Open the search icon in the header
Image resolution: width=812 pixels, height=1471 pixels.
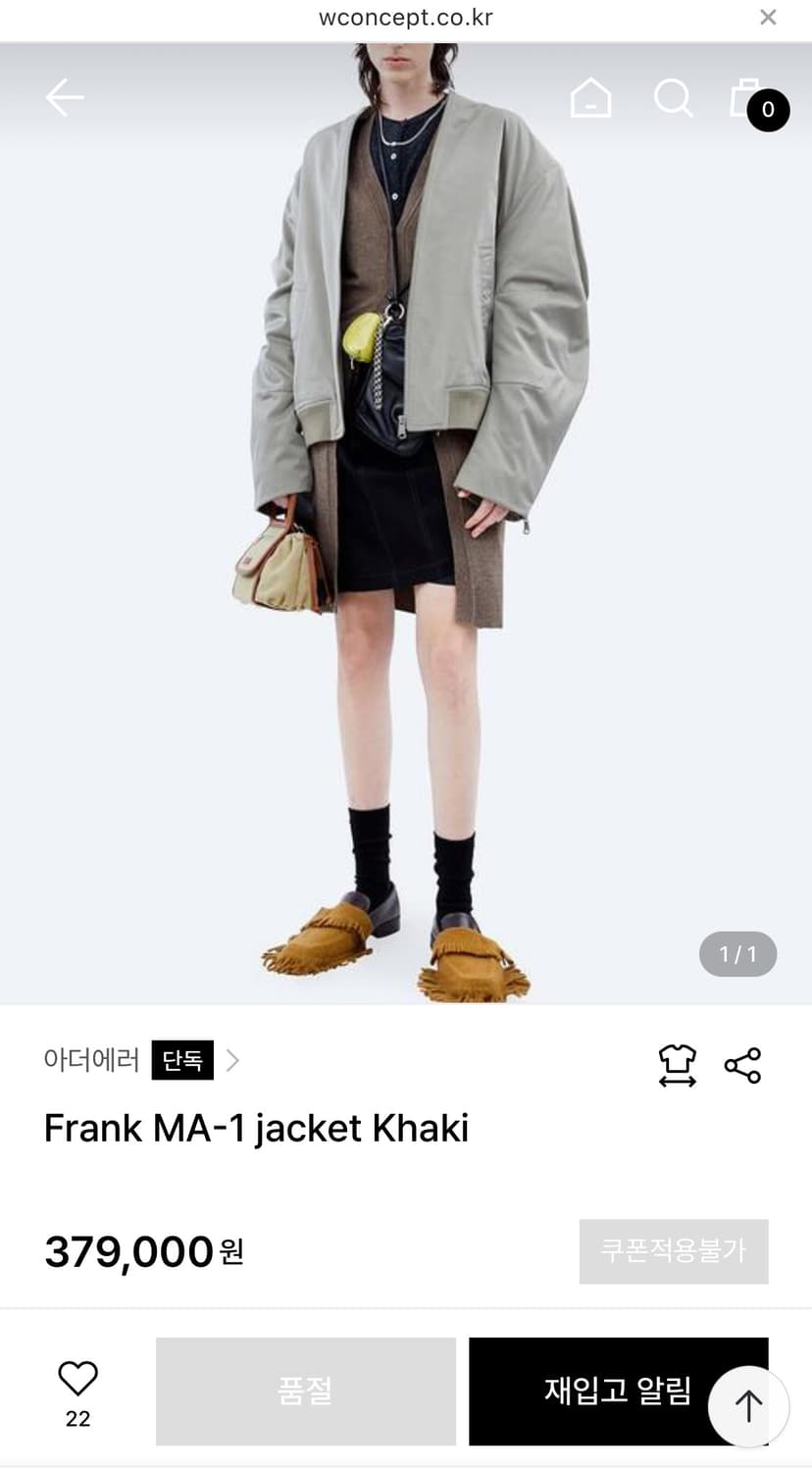point(673,98)
